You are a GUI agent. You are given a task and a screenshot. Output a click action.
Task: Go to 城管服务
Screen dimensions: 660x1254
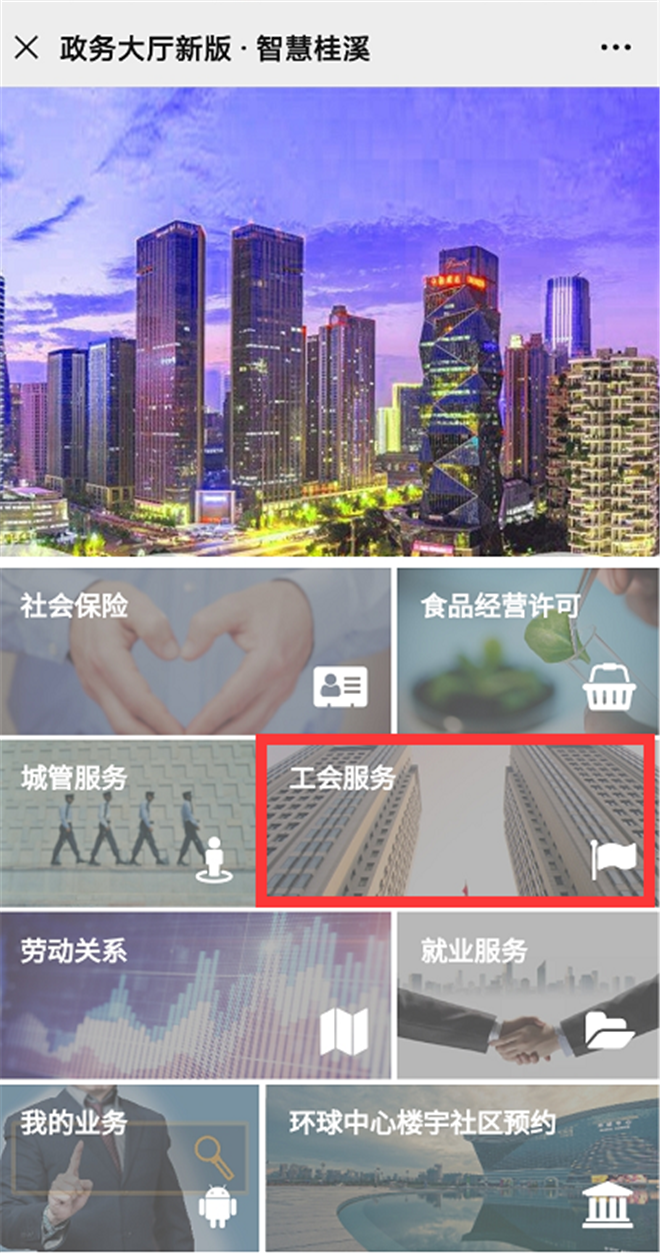[127, 822]
